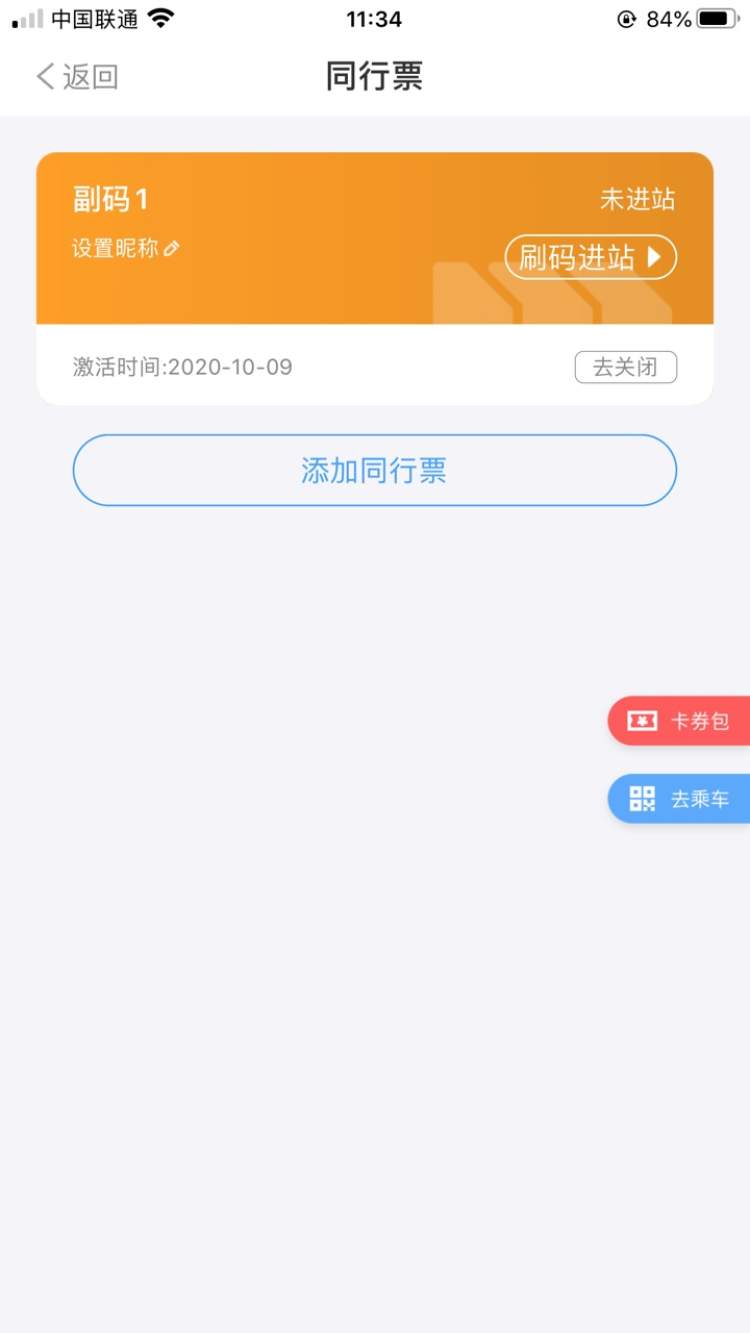
Task: Add a new ticket with 添加同行票
Action: (374, 470)
